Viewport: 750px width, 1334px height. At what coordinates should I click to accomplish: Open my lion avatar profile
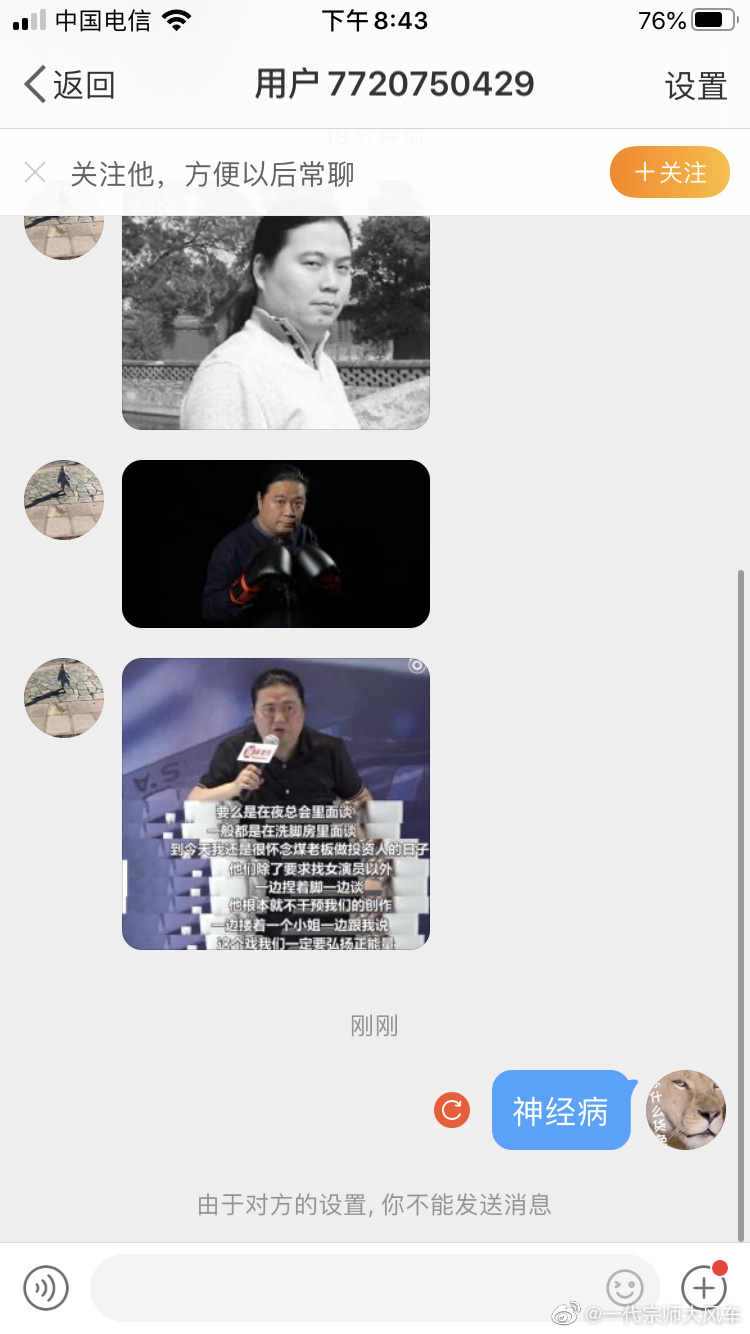(686, 1109)
